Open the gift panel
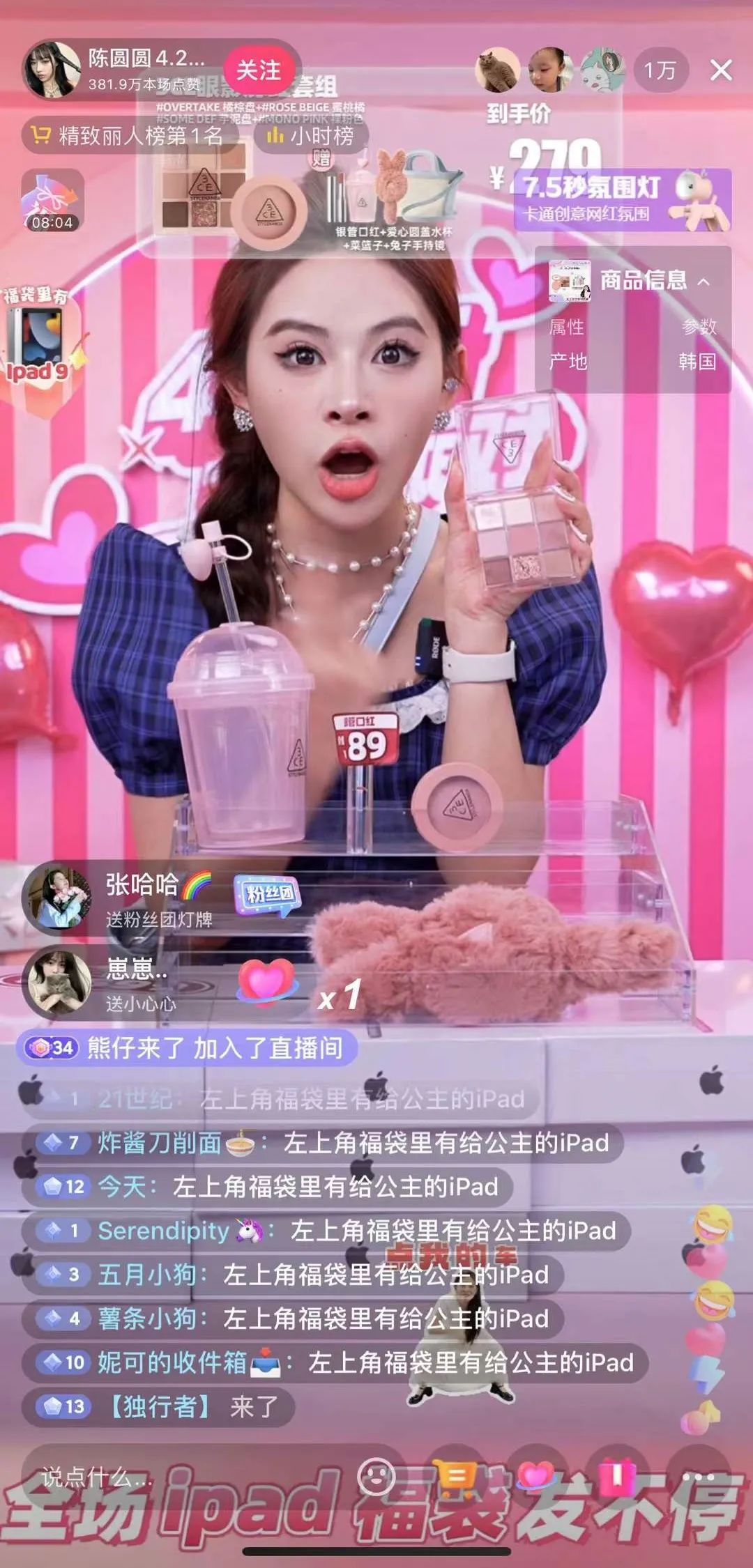The image size is (753, 1568). click(x=616, y=1476)
